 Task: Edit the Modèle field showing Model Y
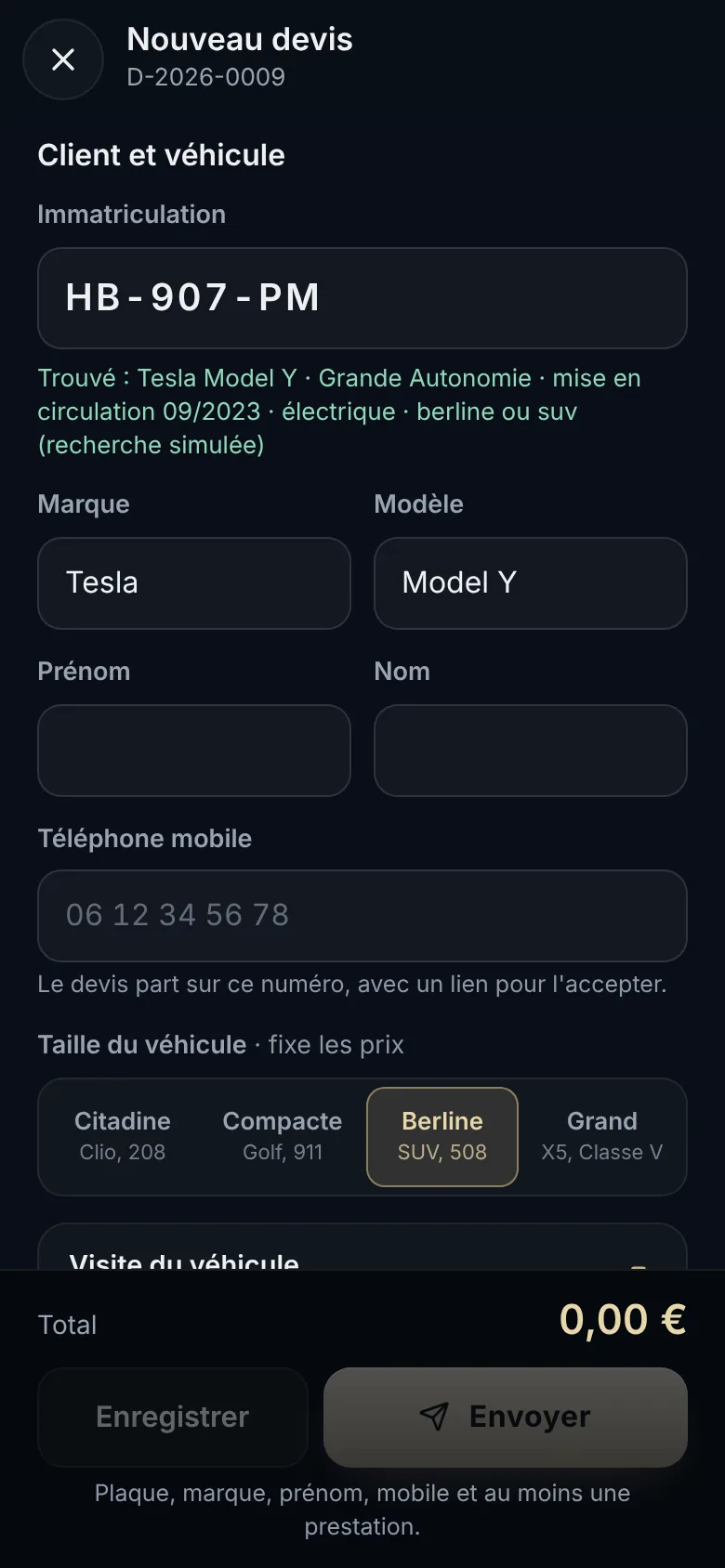(531, 583)
